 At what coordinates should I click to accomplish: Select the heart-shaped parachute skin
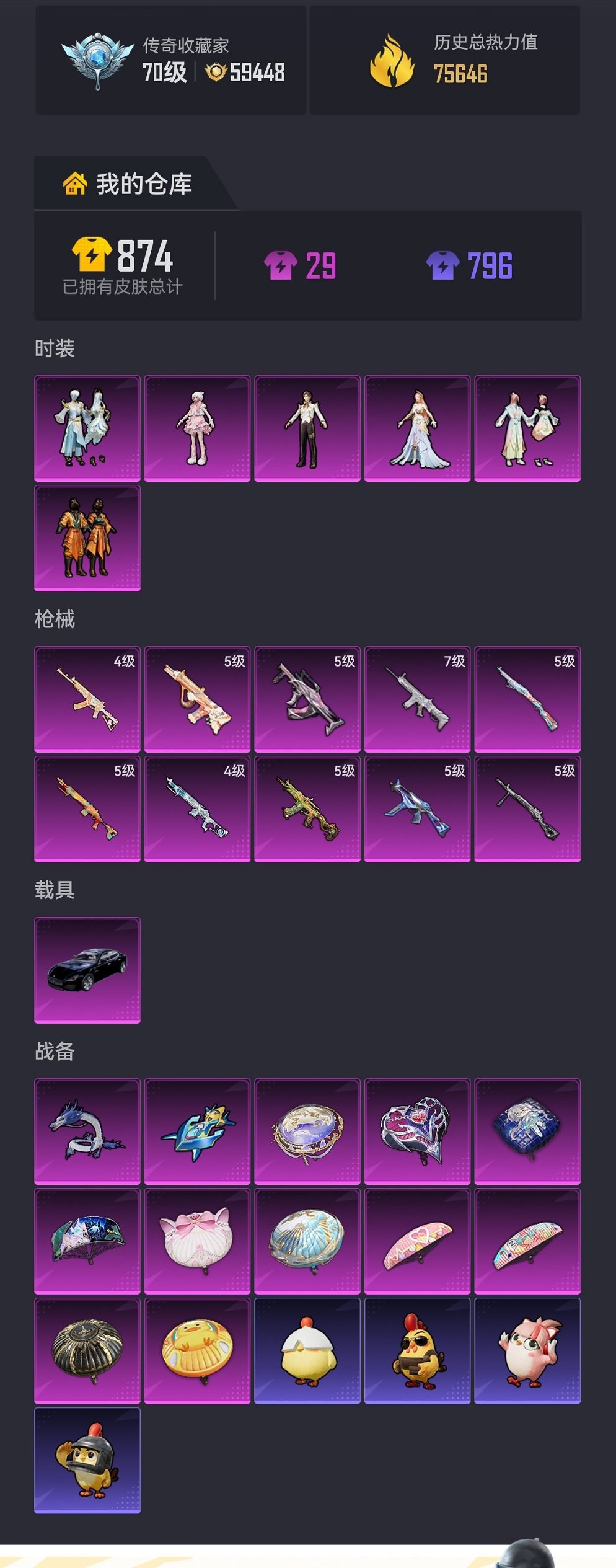coord(417,1131)
